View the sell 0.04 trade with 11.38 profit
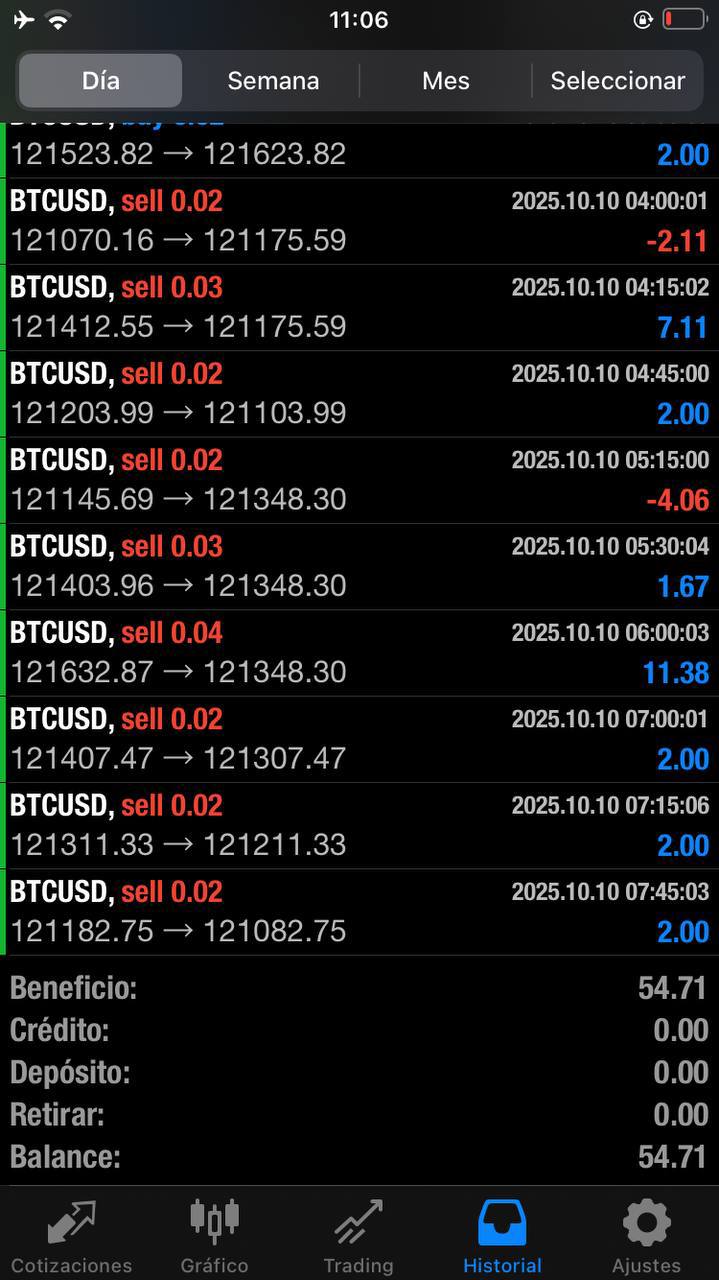The image size is (719, 1280). [359, 652]
